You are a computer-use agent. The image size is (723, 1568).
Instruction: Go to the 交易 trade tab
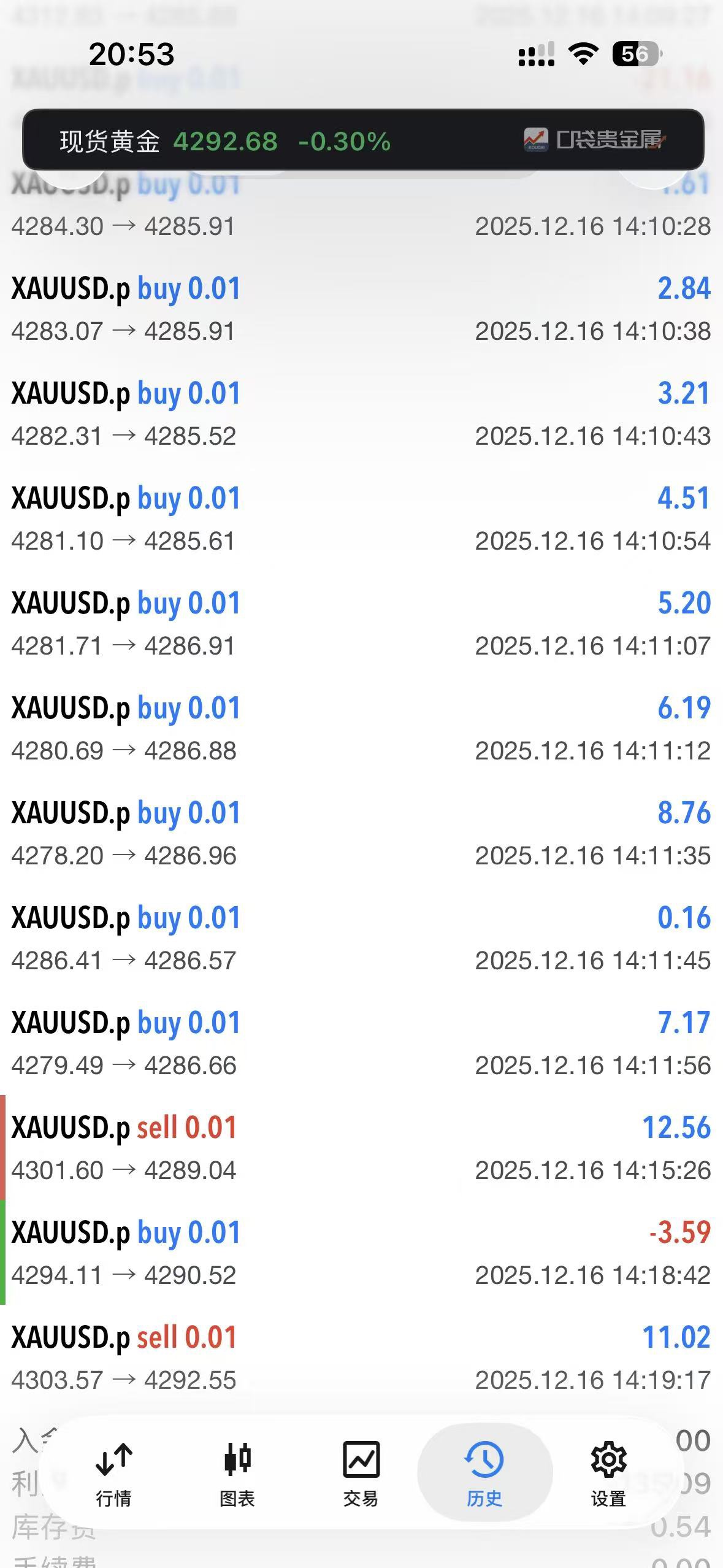pyautogui.click(x=361, y=1472)
